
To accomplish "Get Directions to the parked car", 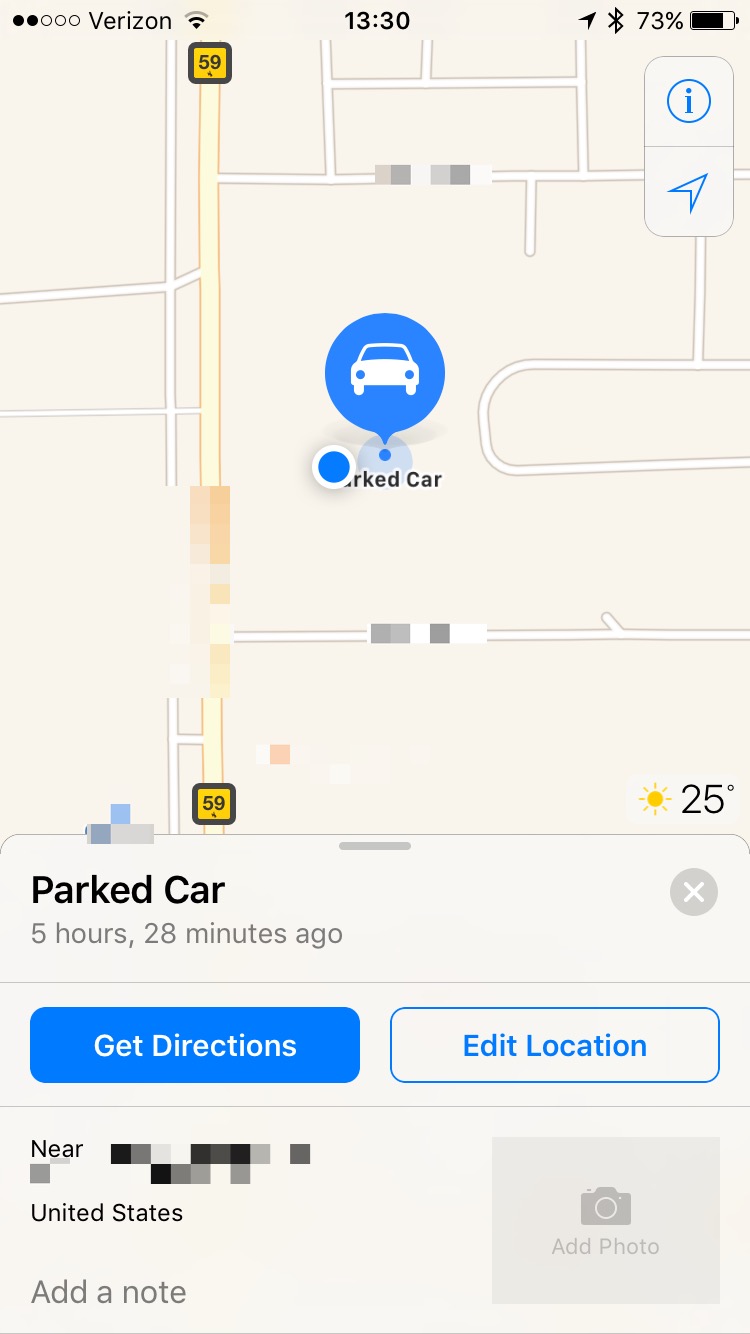I will tap(195, 1045).
